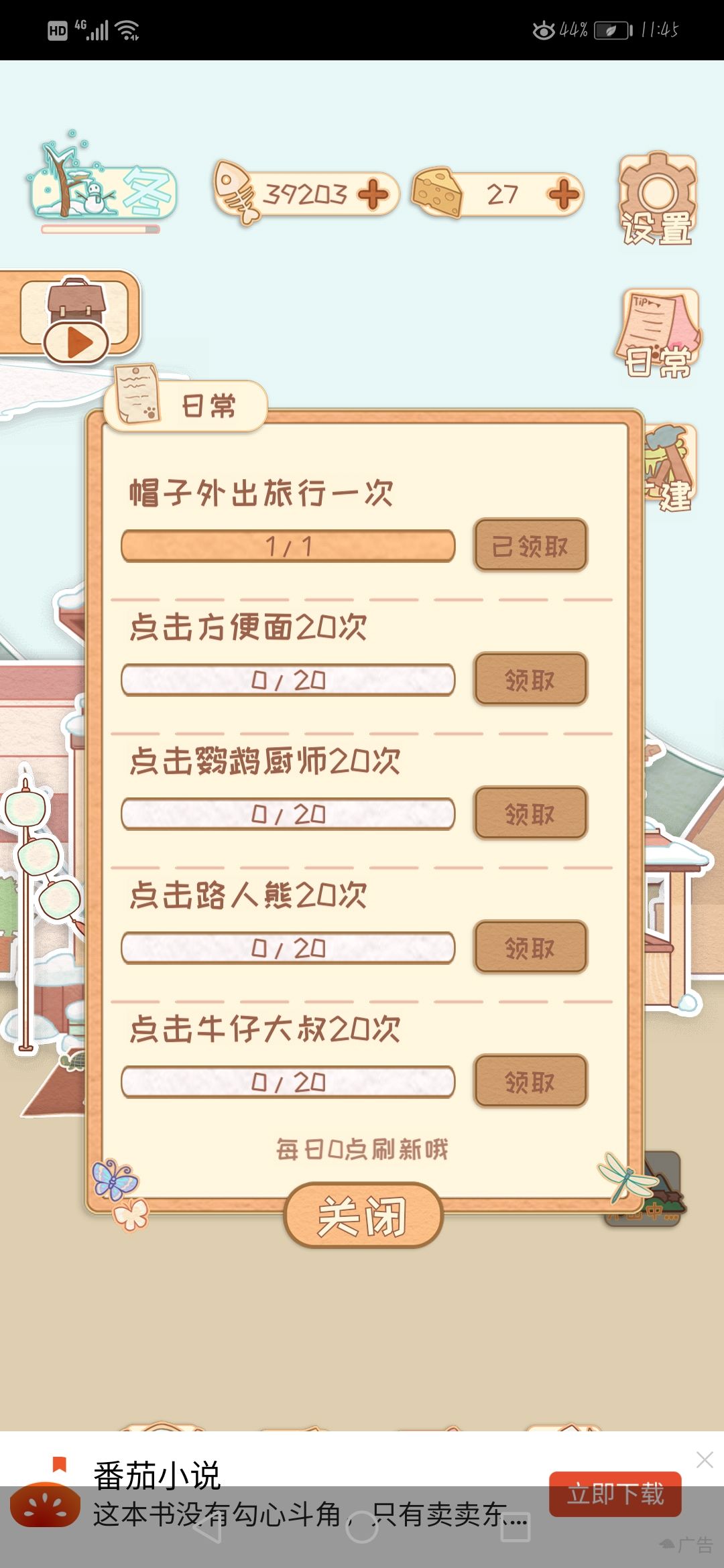Open the build hammer icon

pyautogui.click(x=669, y=467)
